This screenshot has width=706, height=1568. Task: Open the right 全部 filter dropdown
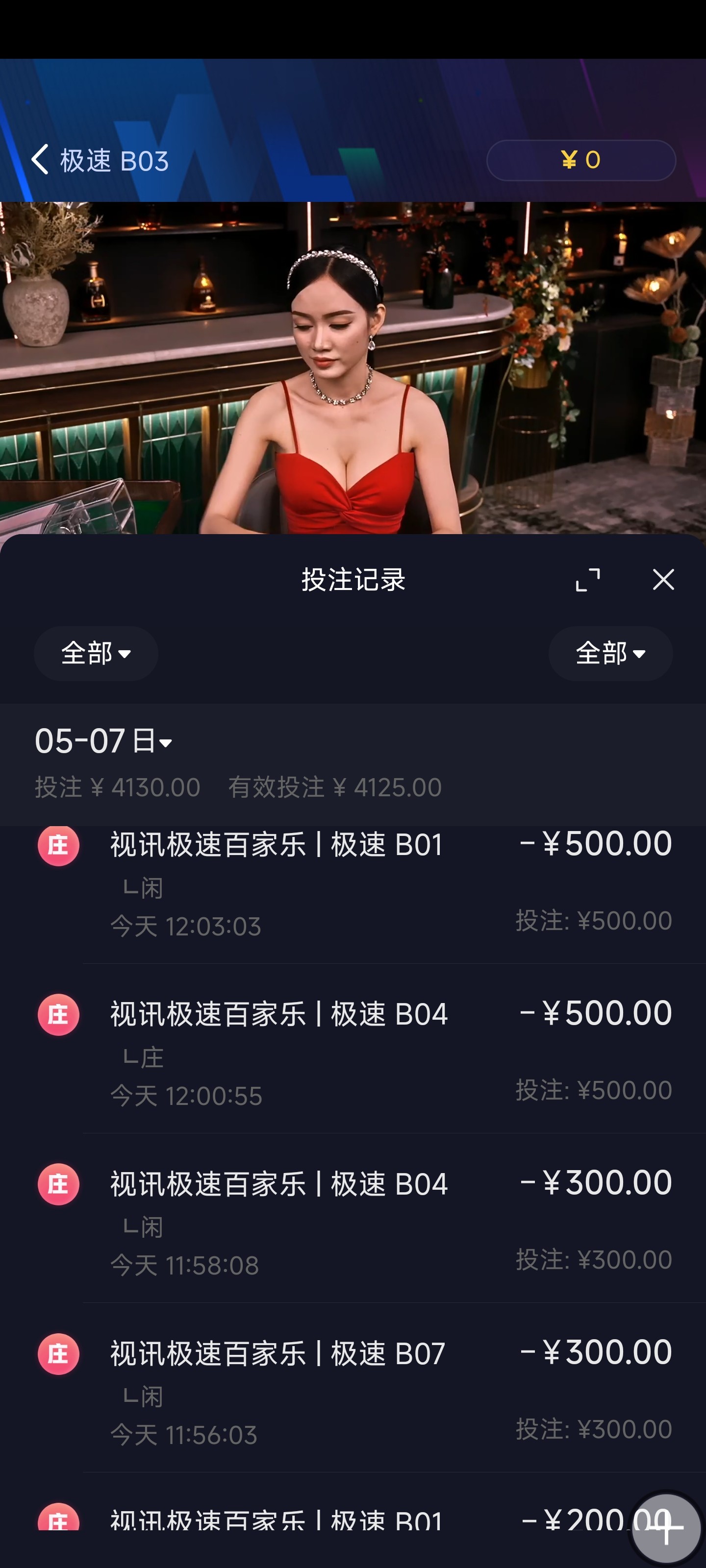point(610,653)
